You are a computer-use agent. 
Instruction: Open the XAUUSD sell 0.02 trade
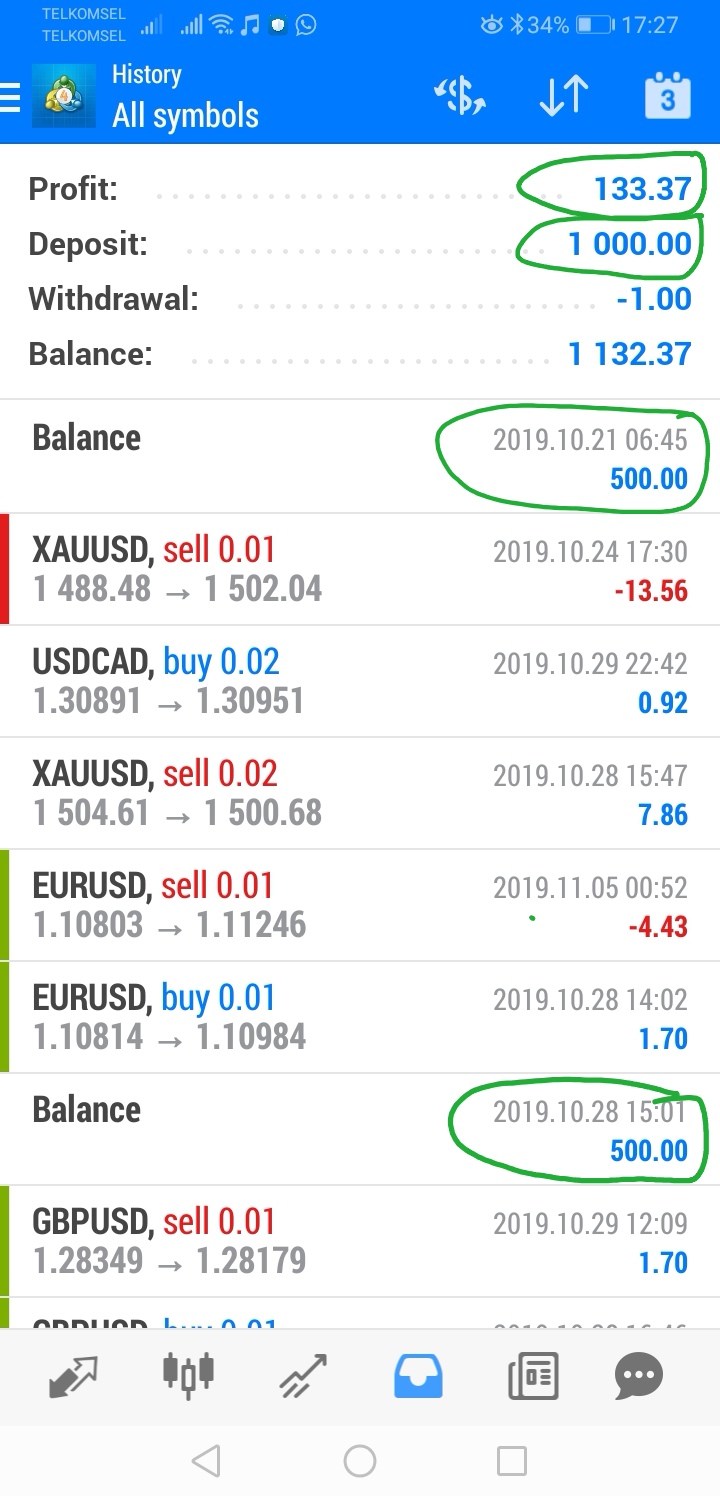pos(360,794)
